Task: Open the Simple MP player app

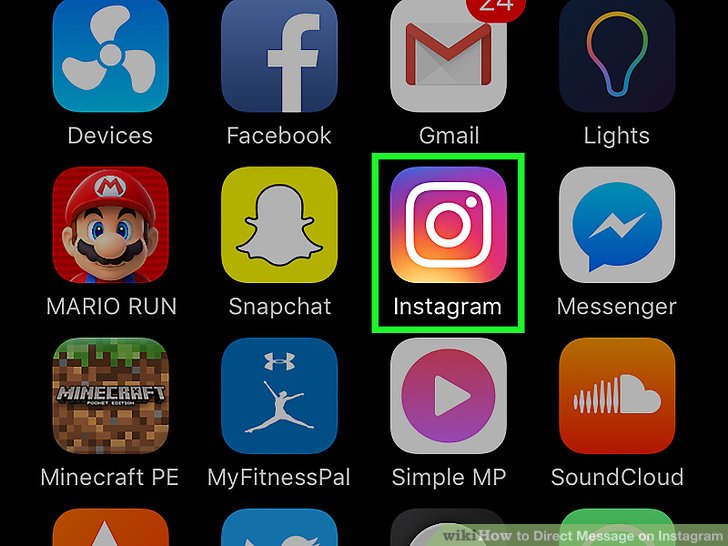Action: pyautogui.click(x=447, y=396)
